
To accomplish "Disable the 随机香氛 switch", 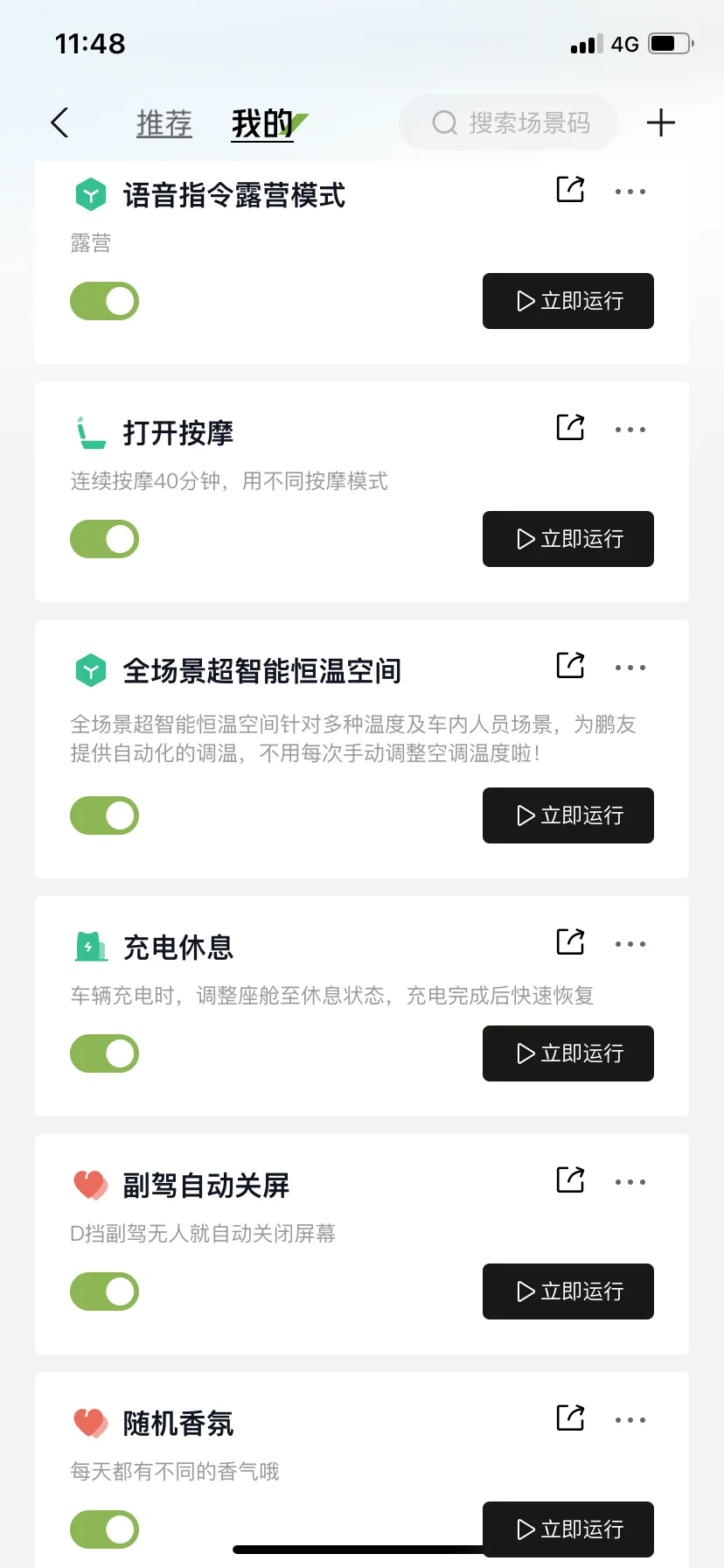I will pyautogui.click(x=105, y=1529).
